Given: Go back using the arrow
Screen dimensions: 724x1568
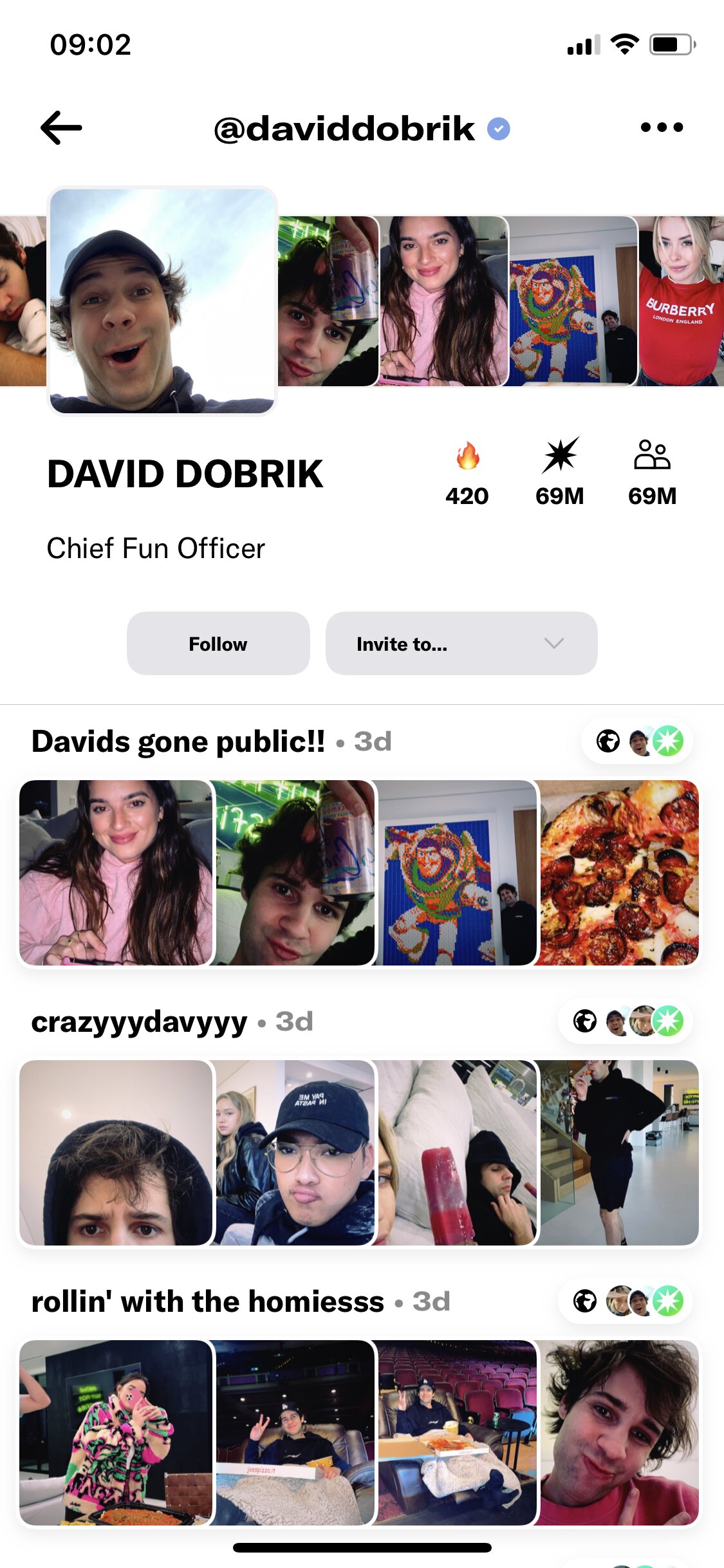Looking at the screenshot, I should (61, 127).
